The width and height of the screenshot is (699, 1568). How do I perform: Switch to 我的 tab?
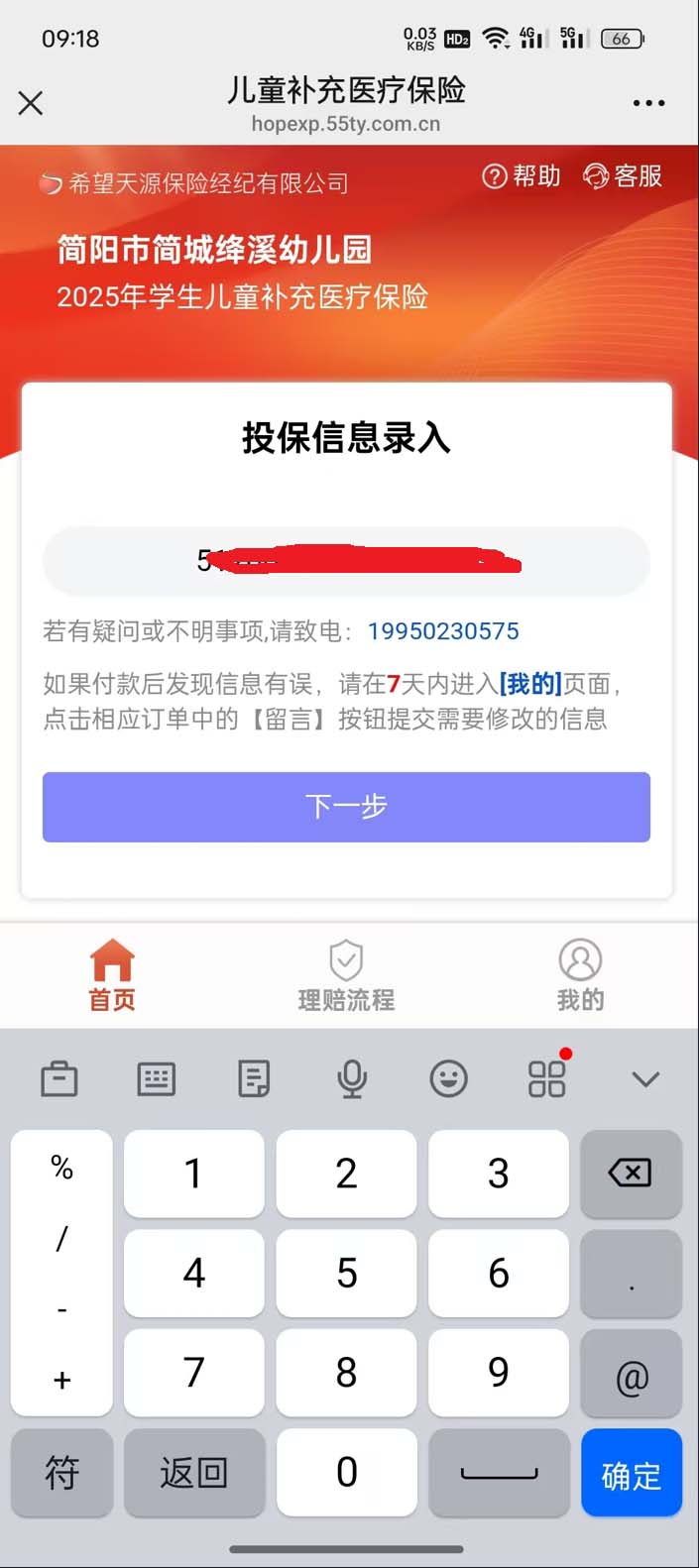(580, 975)
